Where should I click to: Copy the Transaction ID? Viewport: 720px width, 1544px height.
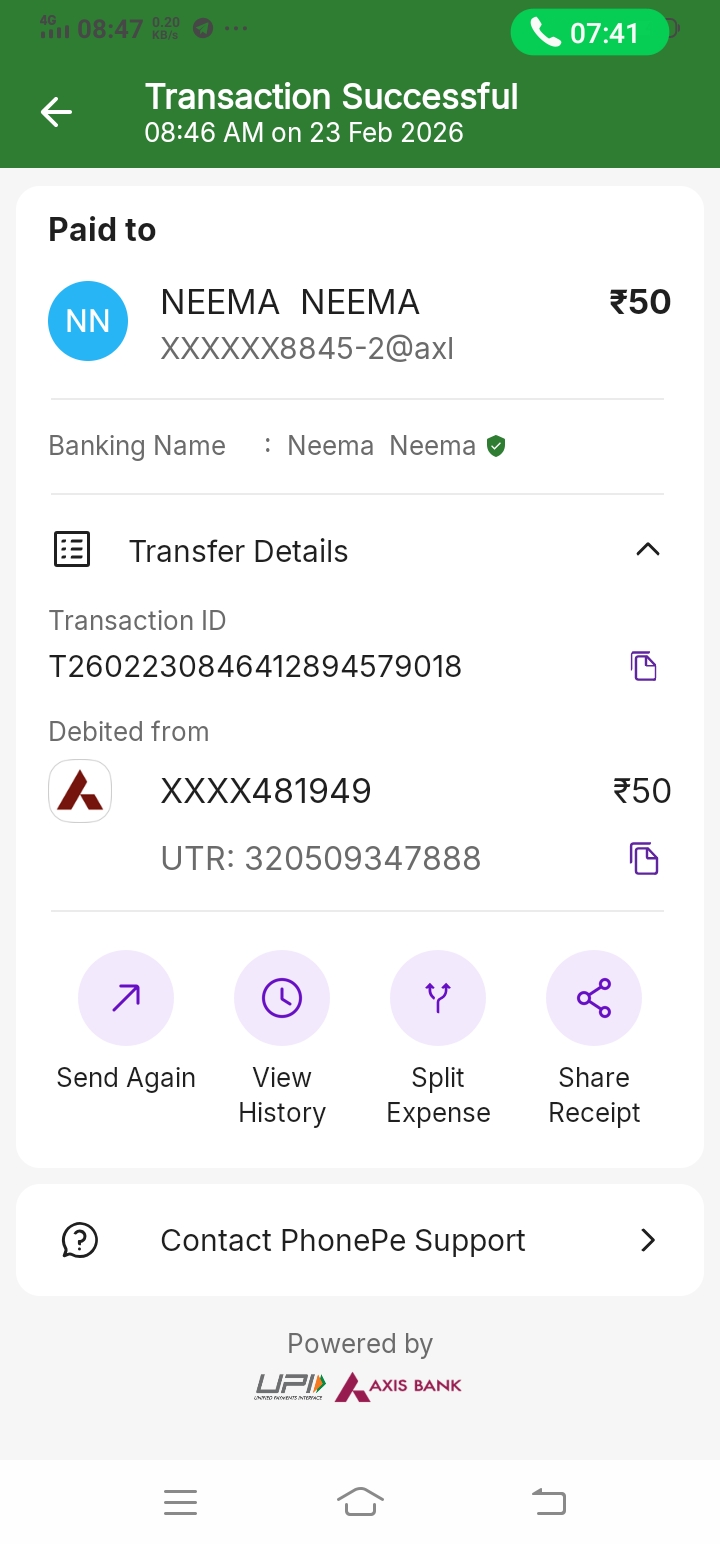tap(644, 666)
